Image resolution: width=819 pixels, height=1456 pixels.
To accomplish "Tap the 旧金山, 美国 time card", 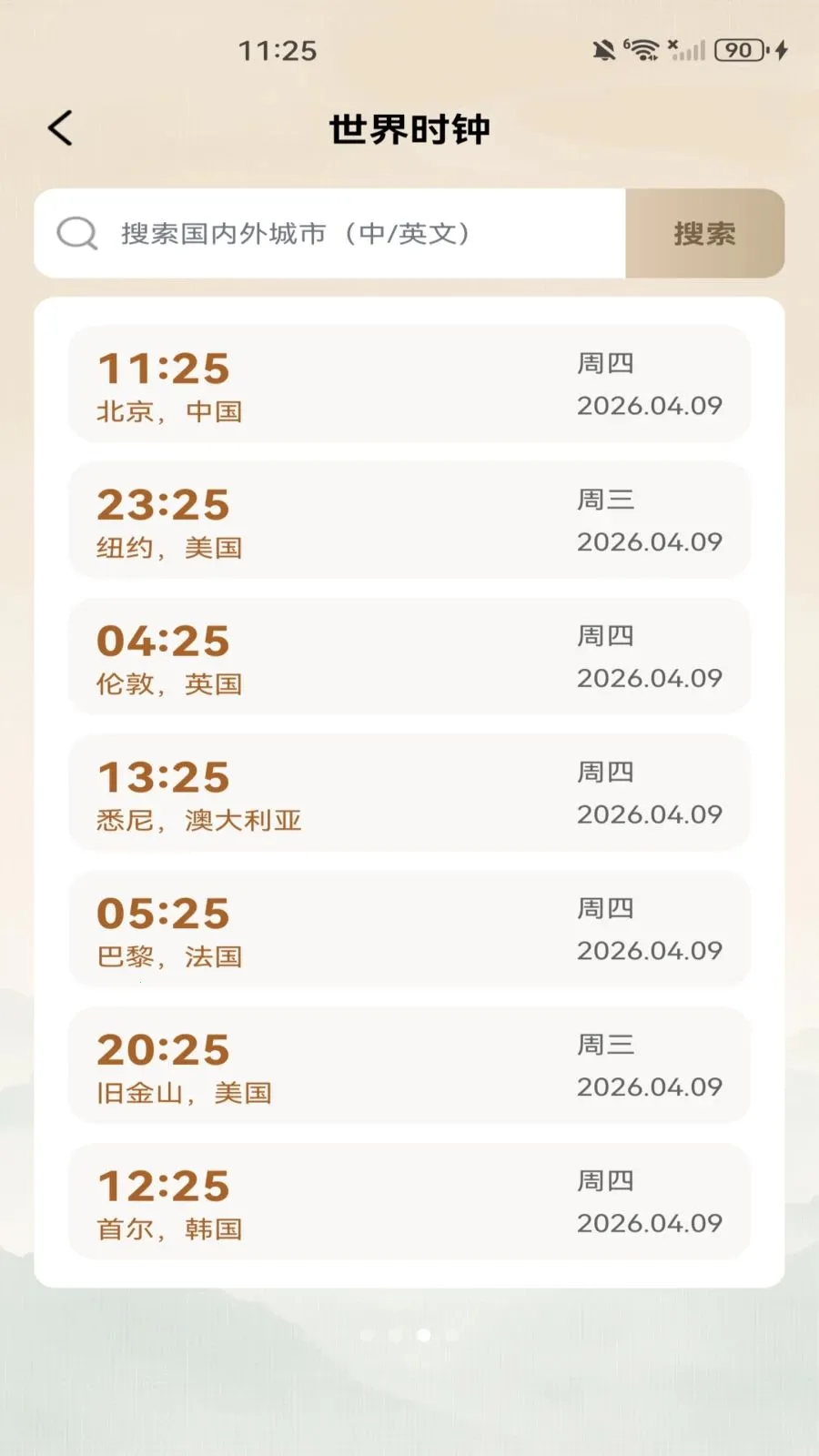I will tap(409, 1067).
